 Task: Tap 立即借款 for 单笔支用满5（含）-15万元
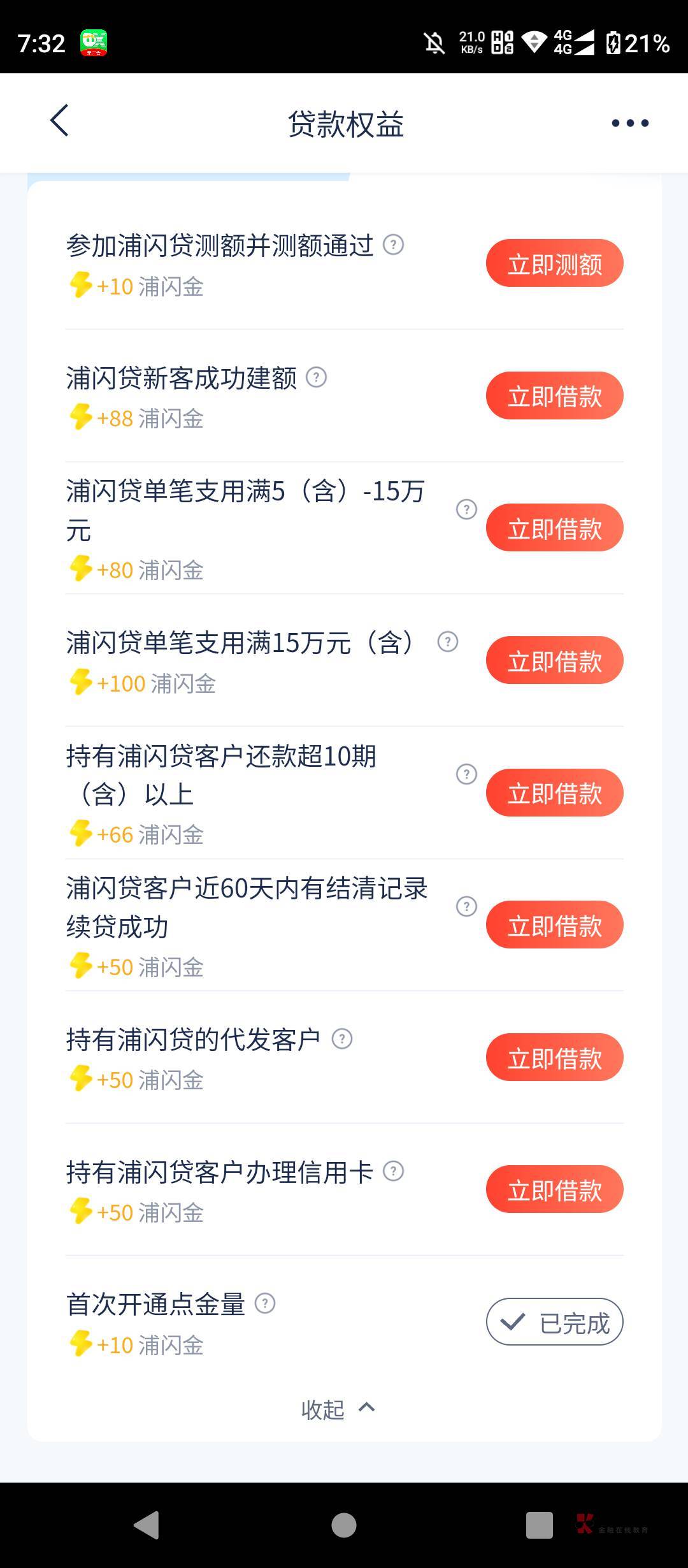(x=554, y=528)
